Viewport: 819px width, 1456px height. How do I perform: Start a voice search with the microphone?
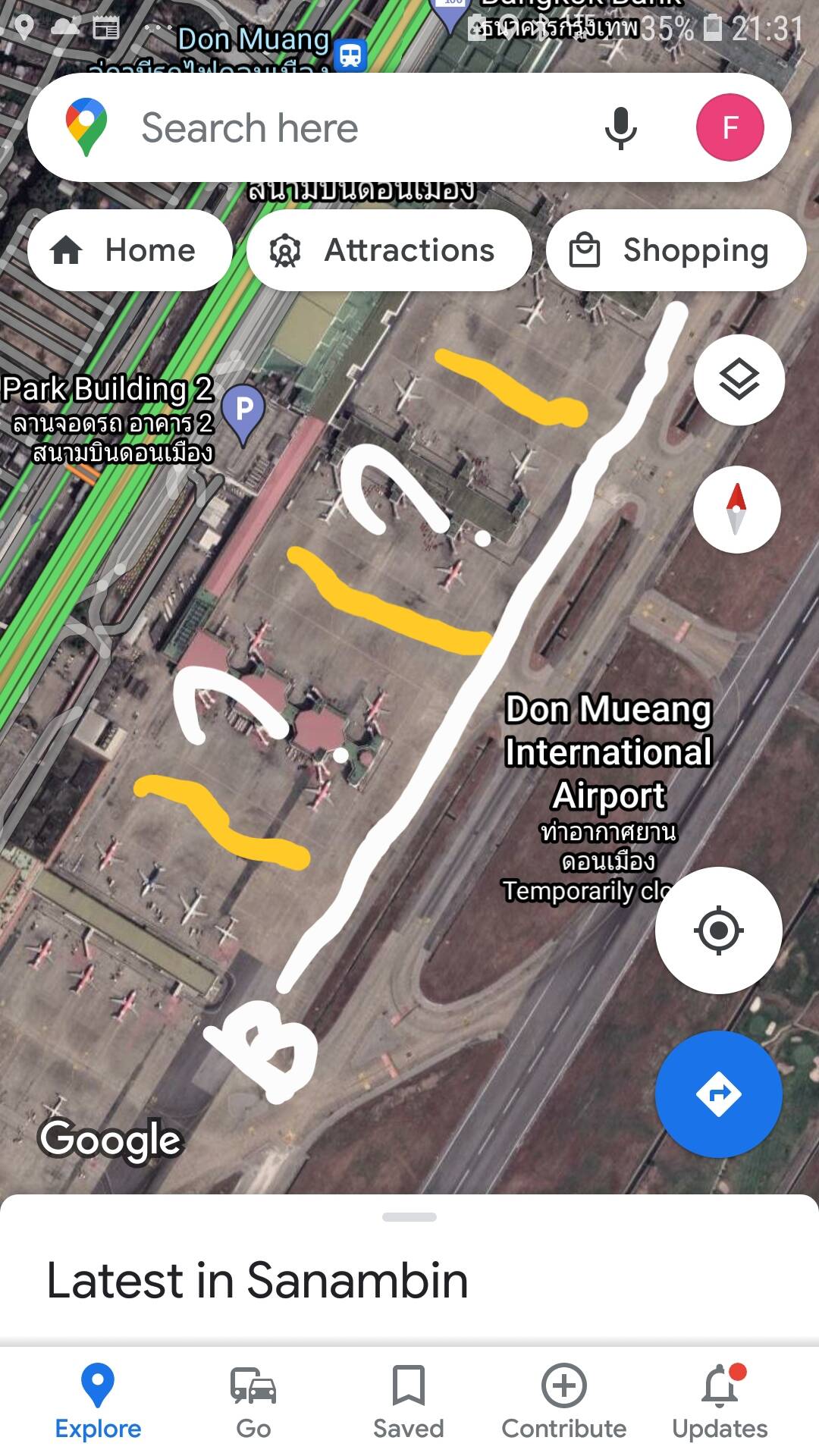[x=620, y=127]
